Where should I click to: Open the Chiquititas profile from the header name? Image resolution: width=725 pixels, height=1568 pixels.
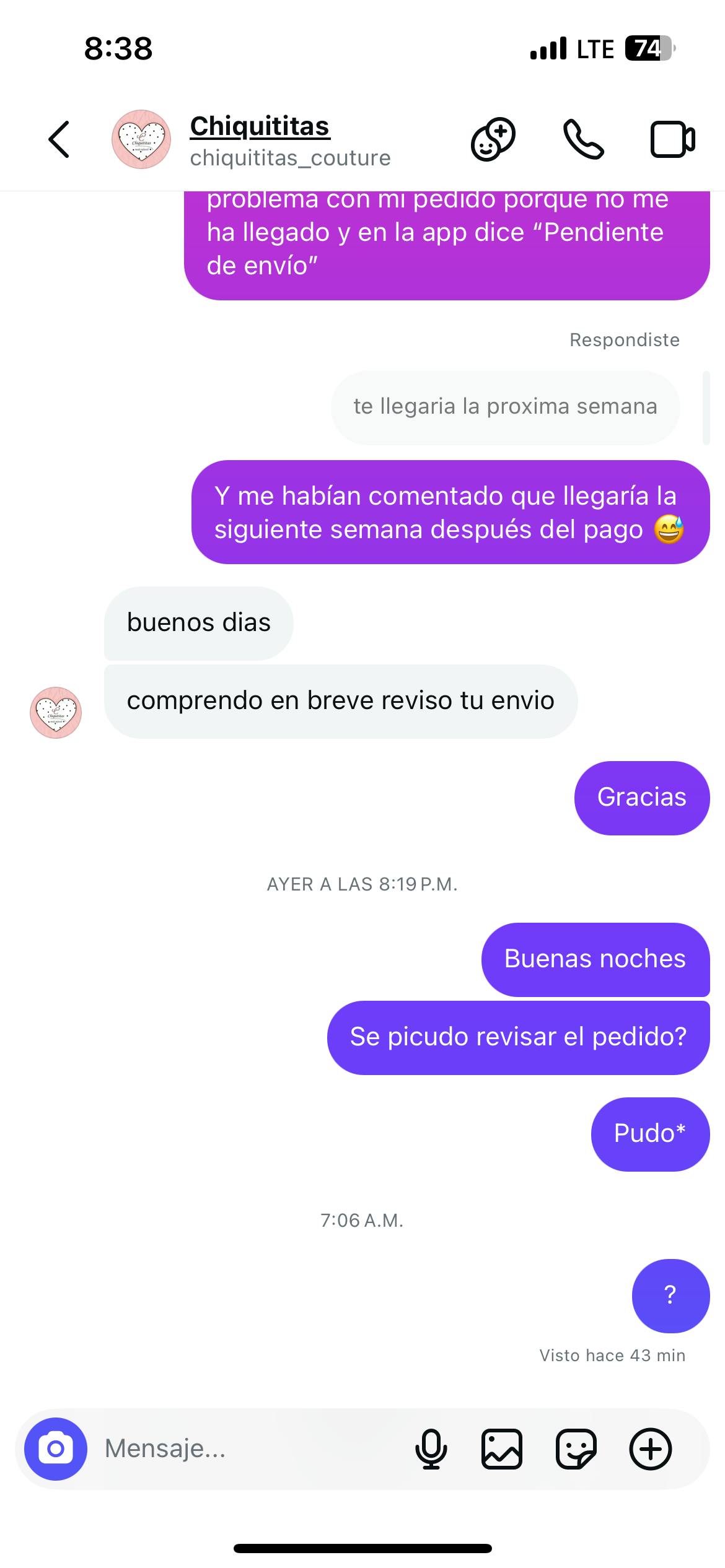(260, 126)
